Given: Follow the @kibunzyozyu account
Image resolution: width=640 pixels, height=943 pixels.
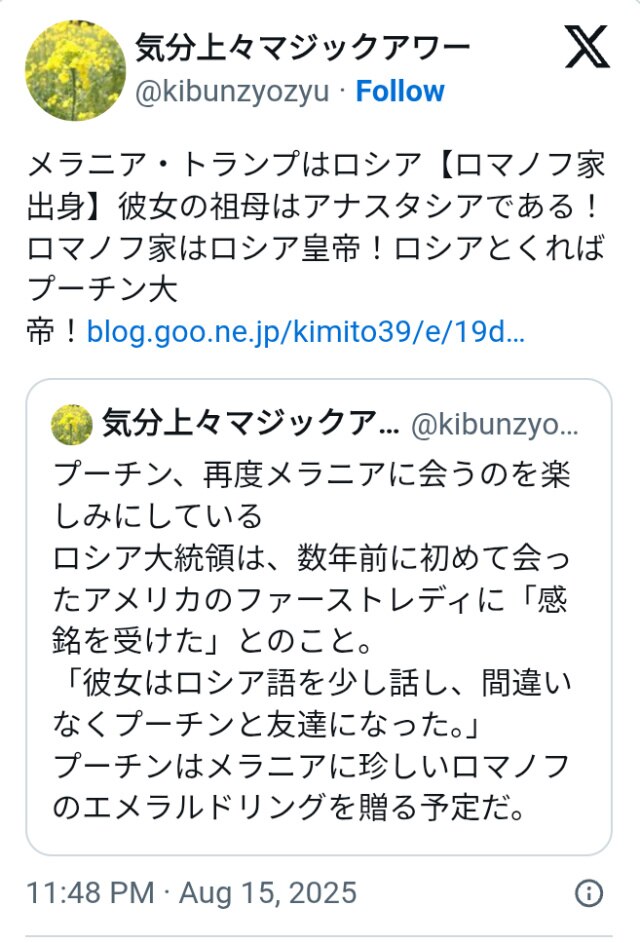Looking at the screenshot, I should click(x=400, y=91).
